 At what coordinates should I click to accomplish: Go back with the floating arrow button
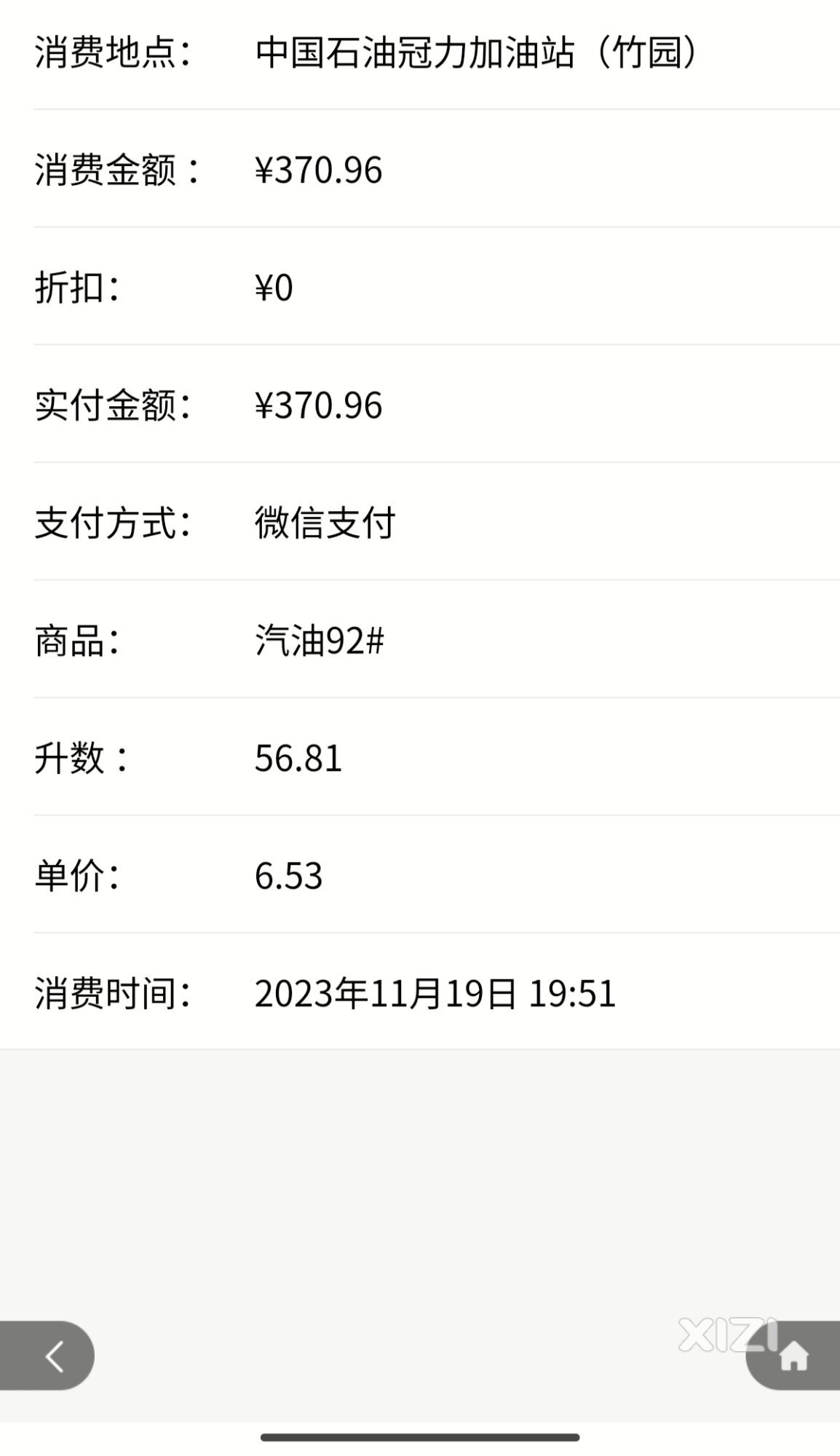coord(47,1356)
